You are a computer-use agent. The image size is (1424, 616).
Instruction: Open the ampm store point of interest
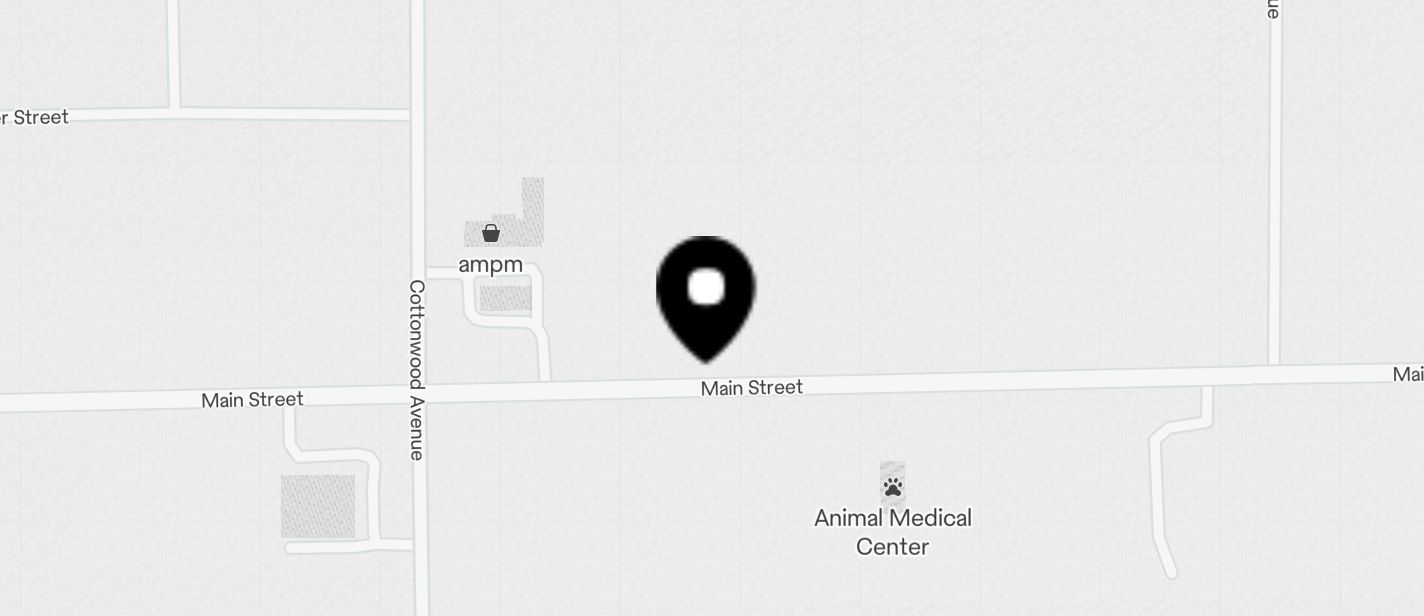491,234
